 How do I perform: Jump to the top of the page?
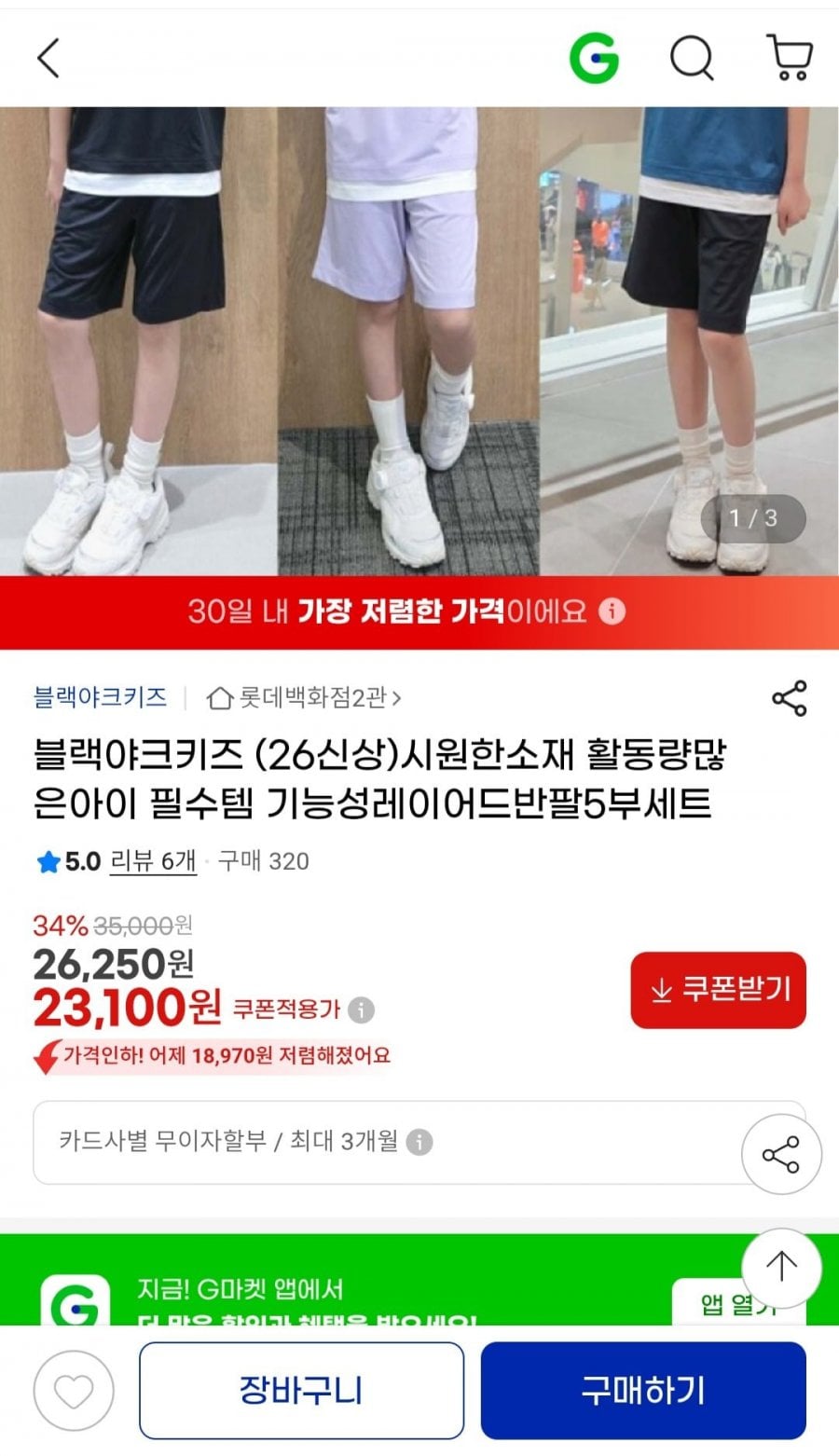781,1266
